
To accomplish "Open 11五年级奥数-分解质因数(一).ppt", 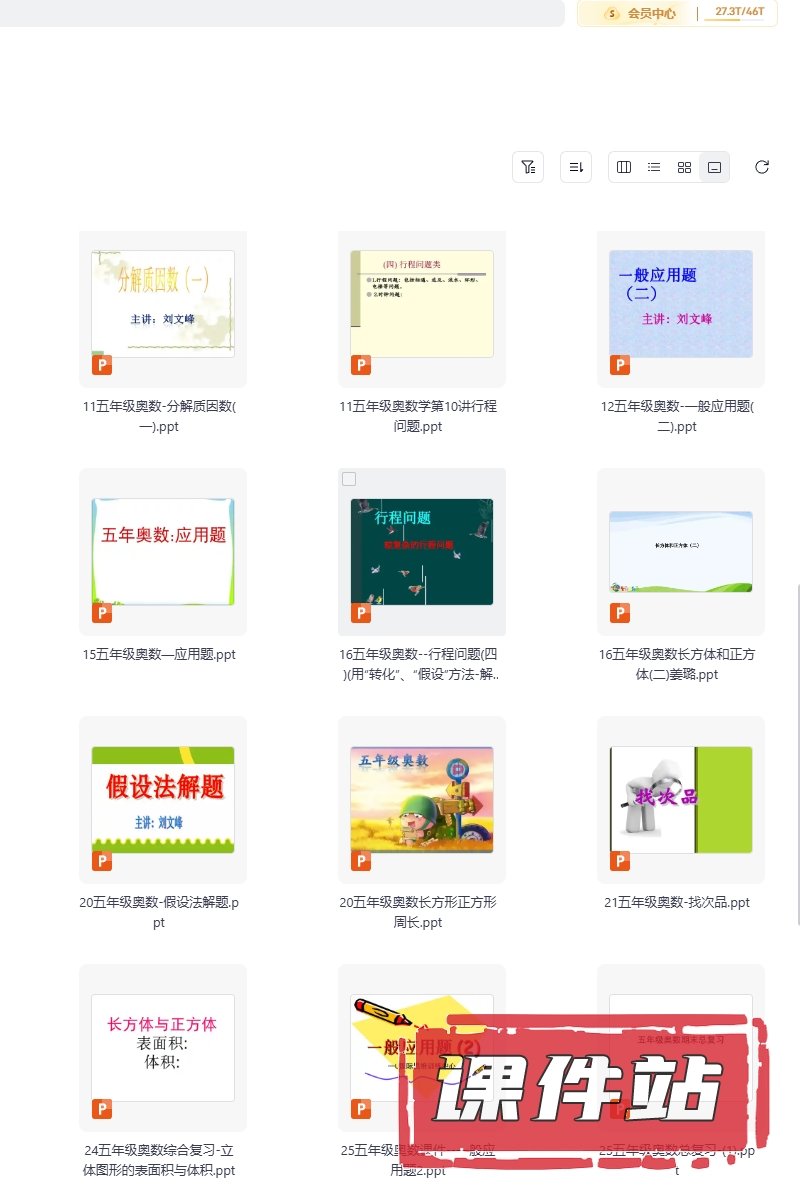I will pyautogui.click(x=163, y=304).
